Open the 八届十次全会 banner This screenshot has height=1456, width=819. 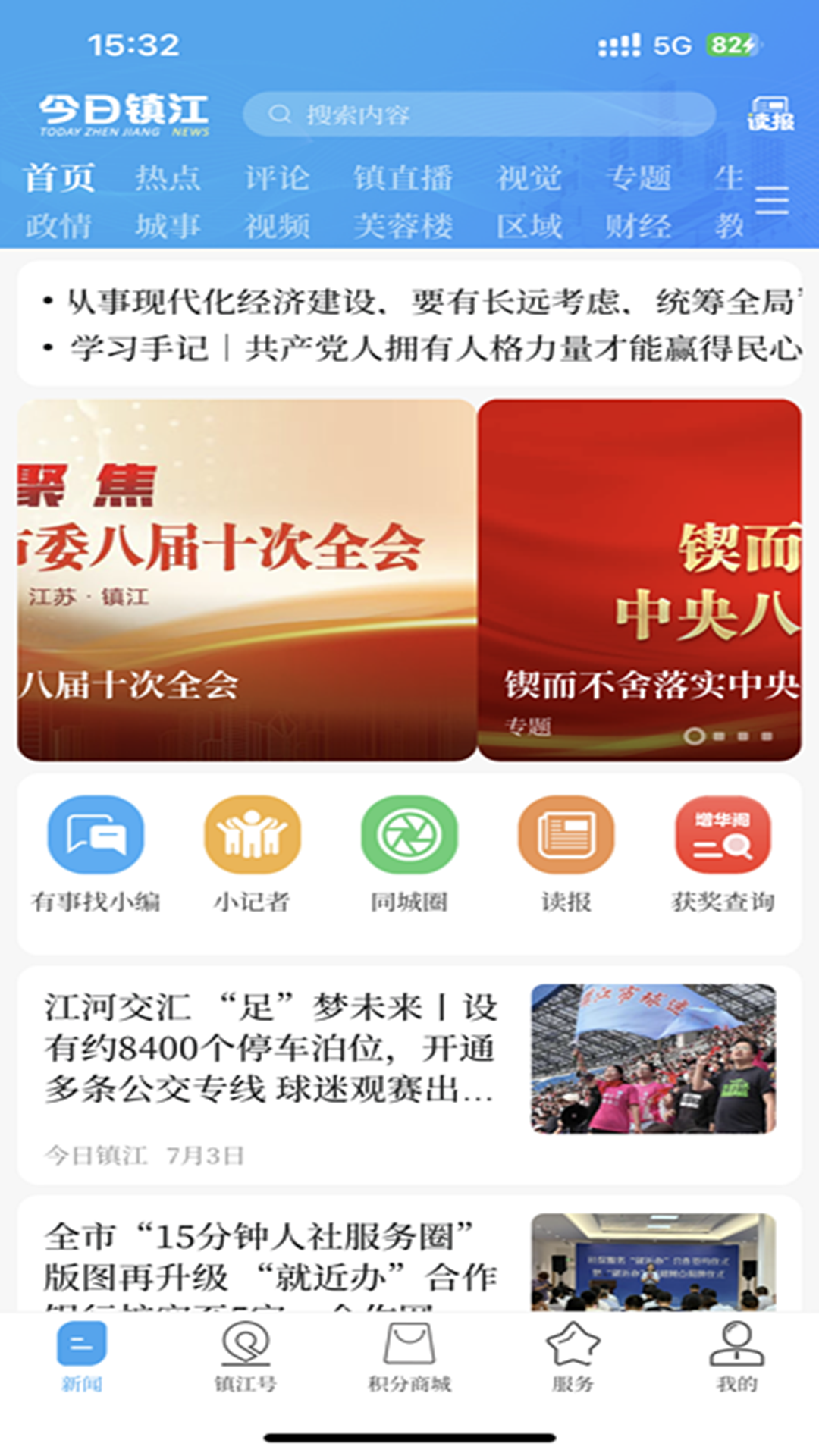tap(246, 580)
